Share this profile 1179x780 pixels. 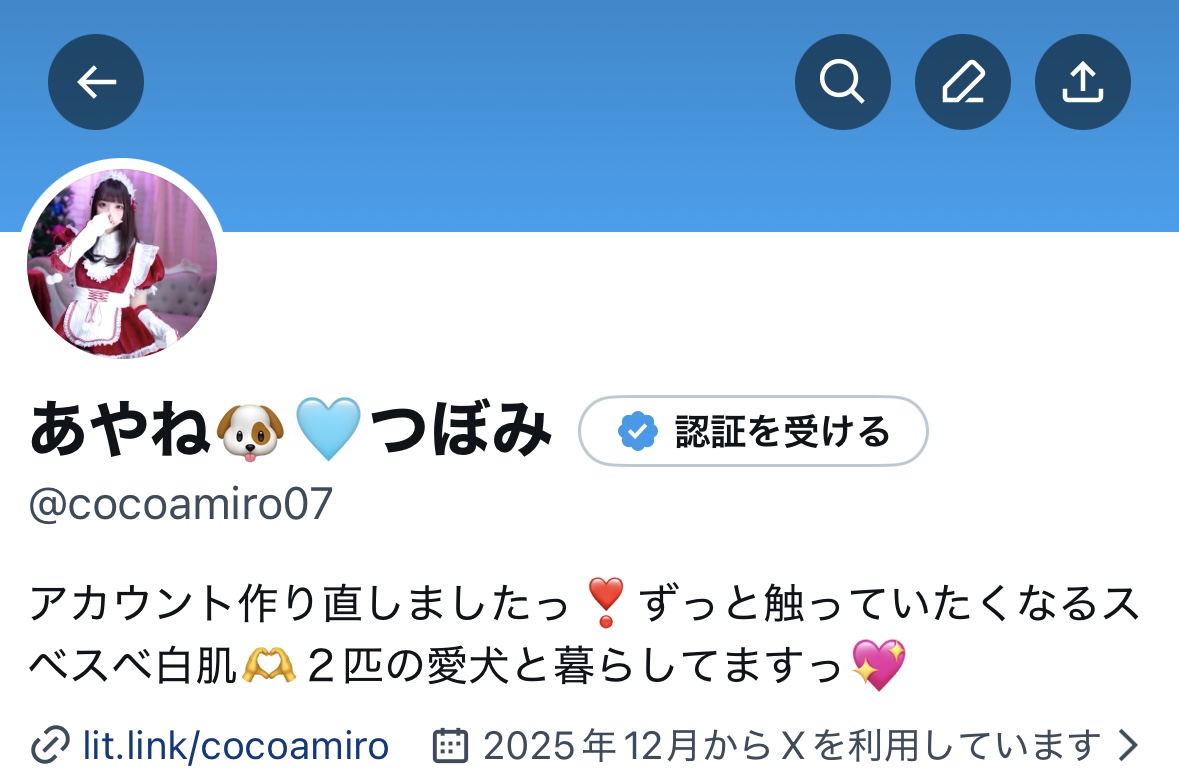(x=1082, y=82)
